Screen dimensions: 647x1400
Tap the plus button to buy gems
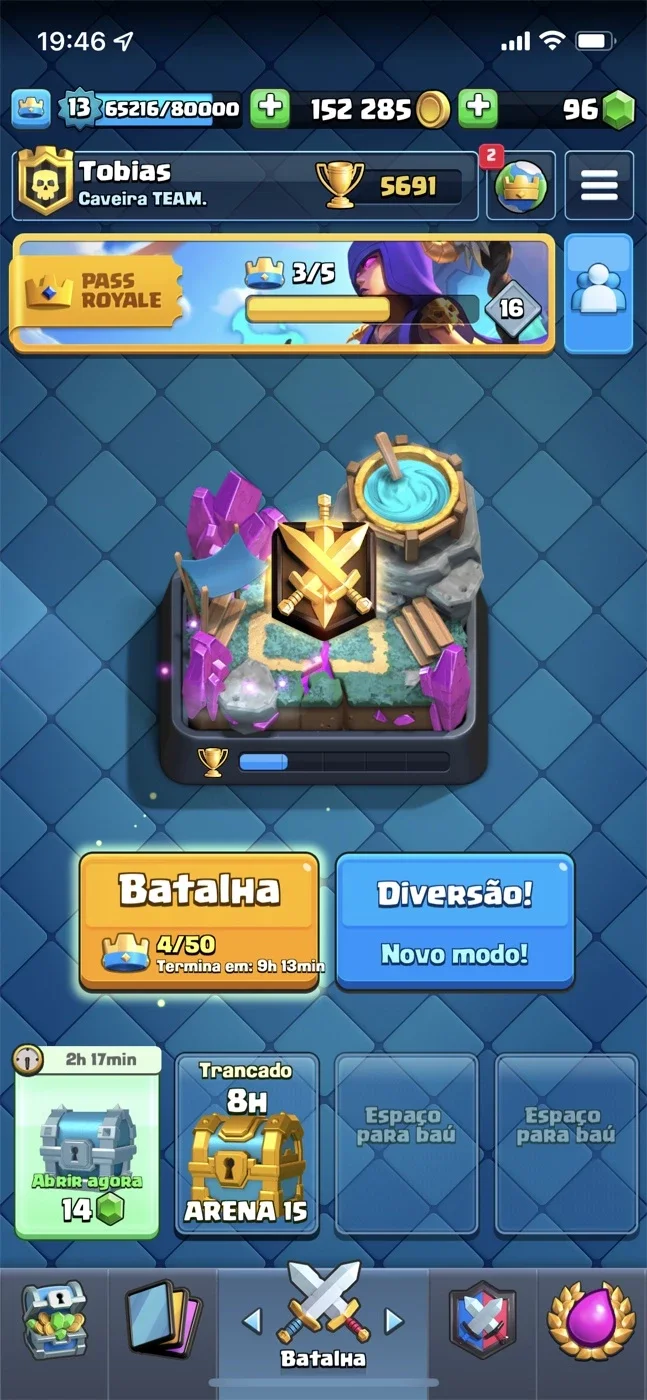(x=478, y=109)
